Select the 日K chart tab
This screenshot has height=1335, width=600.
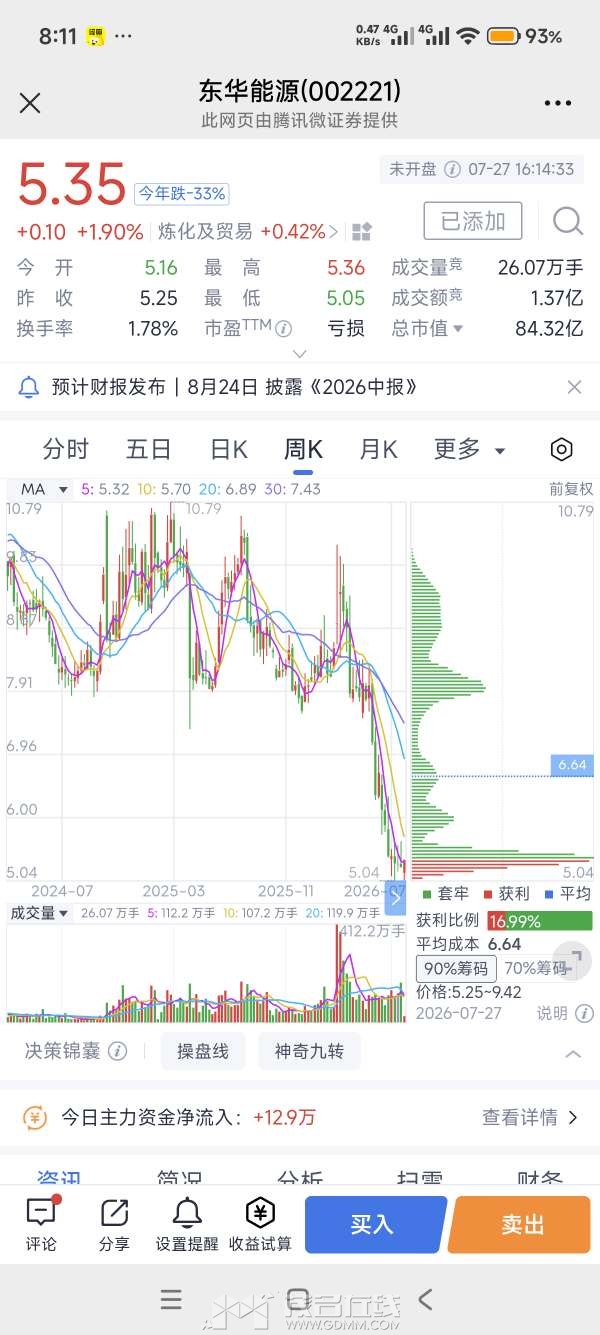coord(228,449)
